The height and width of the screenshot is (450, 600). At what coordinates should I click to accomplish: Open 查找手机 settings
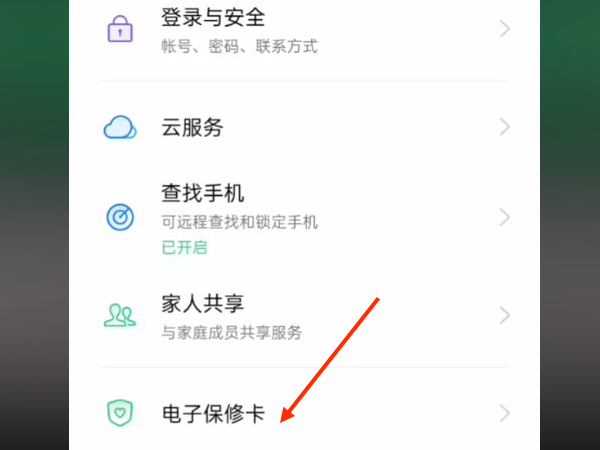tap(300, 217)
